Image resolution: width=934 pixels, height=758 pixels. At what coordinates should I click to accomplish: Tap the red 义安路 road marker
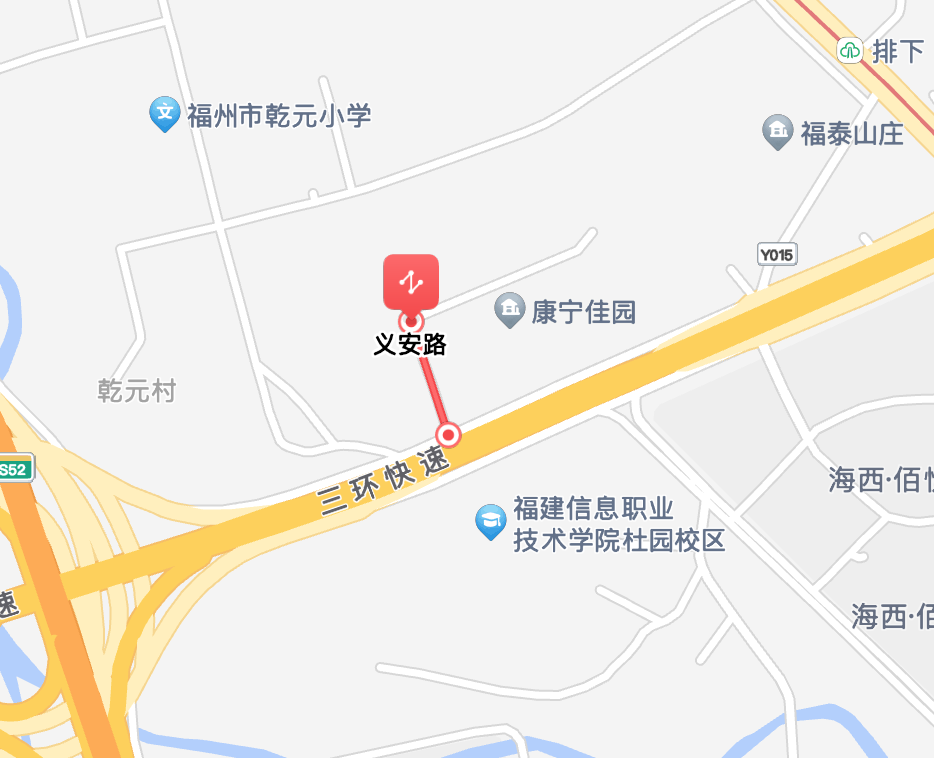(411, 282)
